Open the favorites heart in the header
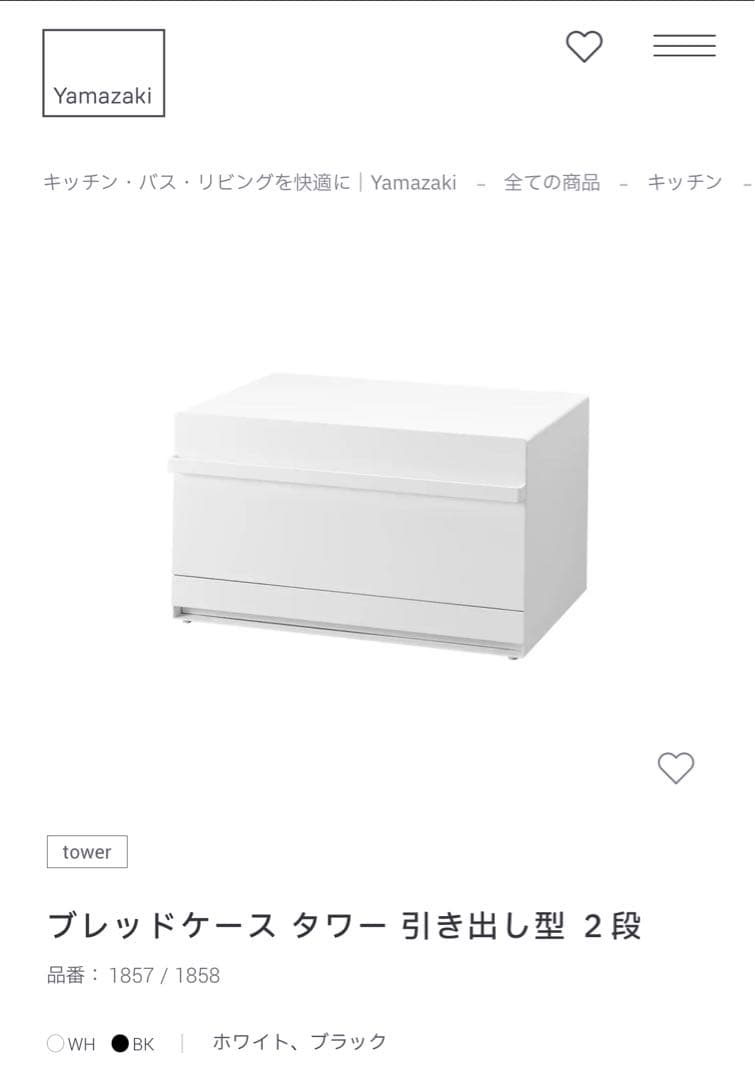The width and height of the screenshot is (755, 1080). click(584, 46)
